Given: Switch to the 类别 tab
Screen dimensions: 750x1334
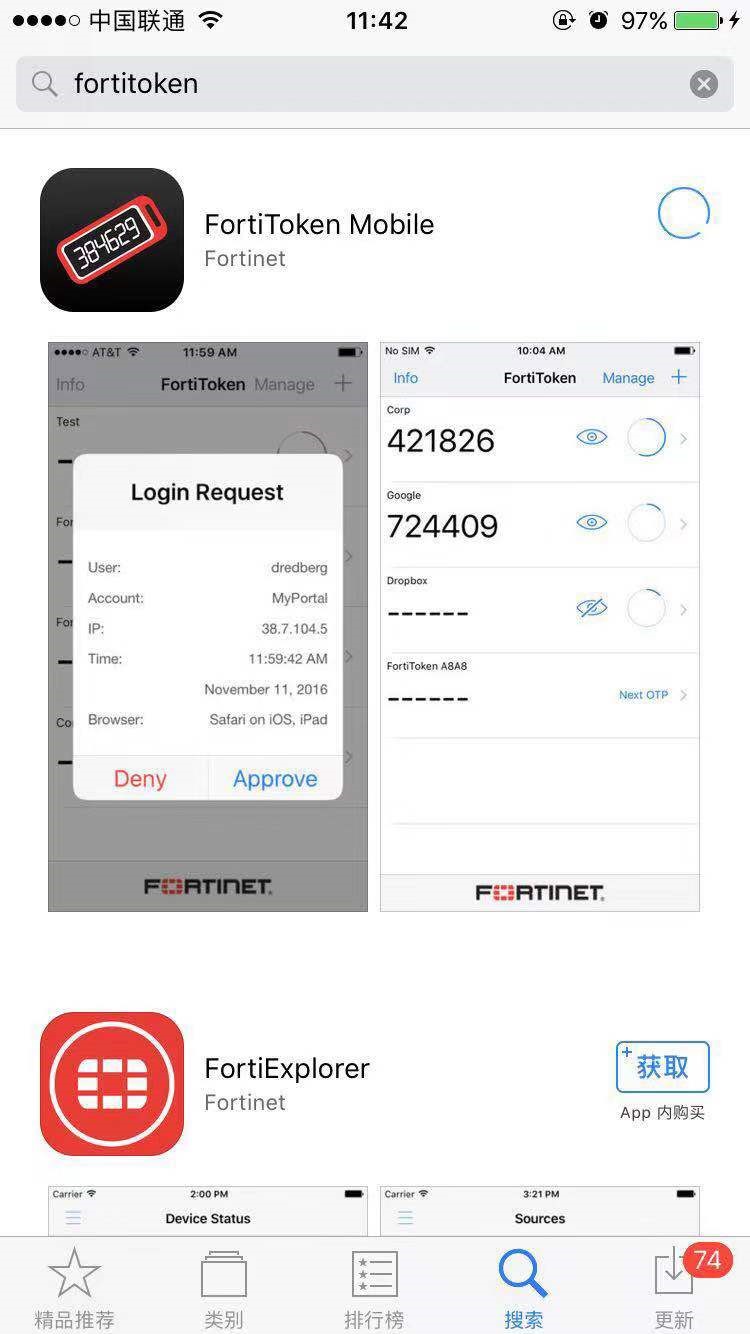Looking at the screenshot, I should (224, 1288).
